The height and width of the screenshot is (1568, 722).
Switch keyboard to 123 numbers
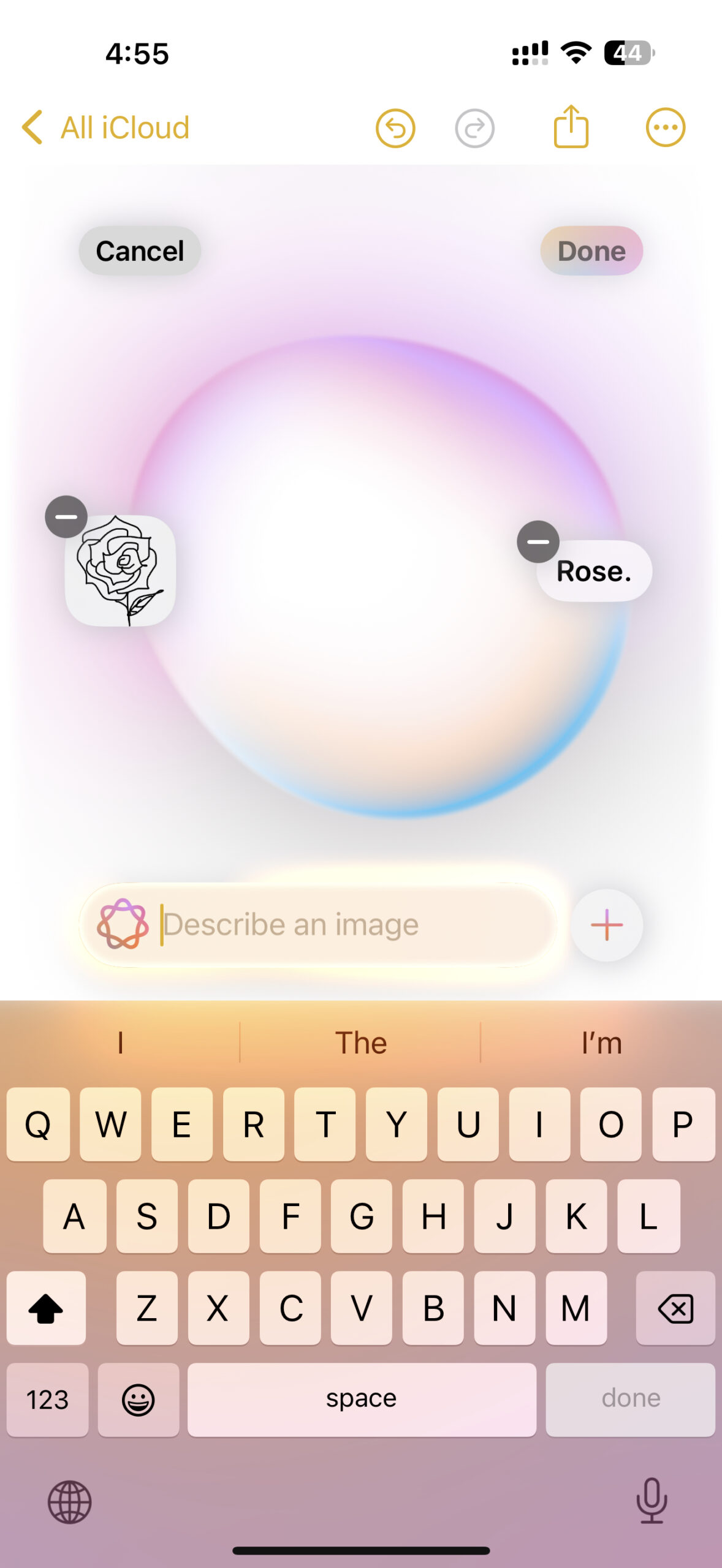click(x=47, y=1399)
